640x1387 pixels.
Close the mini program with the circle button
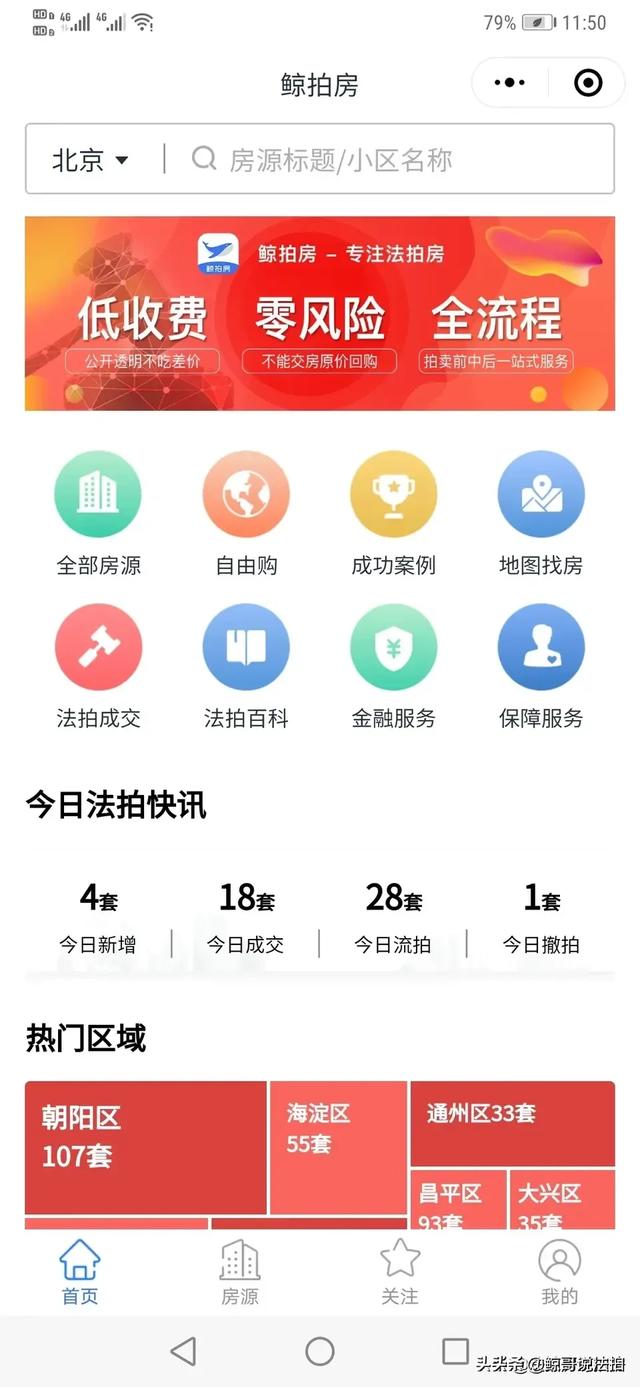(589, 83)
